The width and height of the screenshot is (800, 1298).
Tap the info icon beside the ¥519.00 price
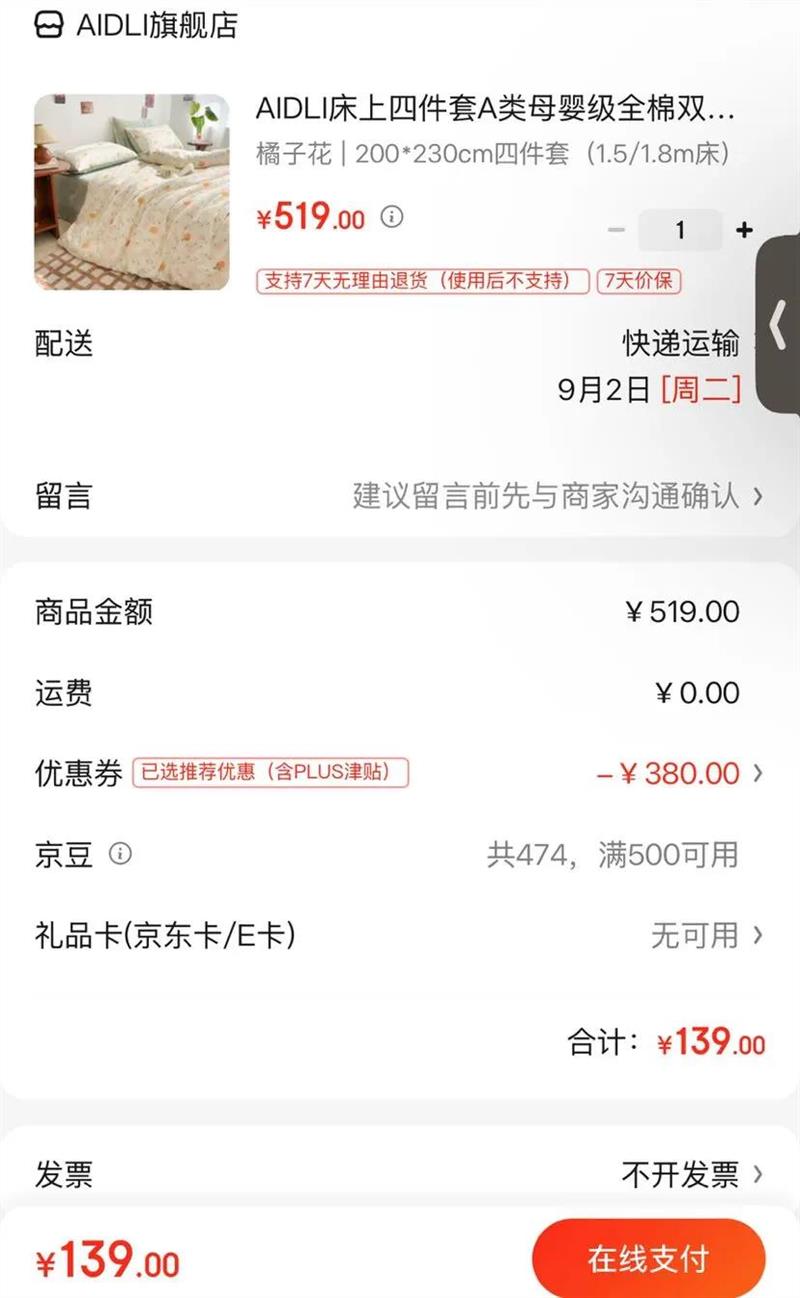[392, 216]
